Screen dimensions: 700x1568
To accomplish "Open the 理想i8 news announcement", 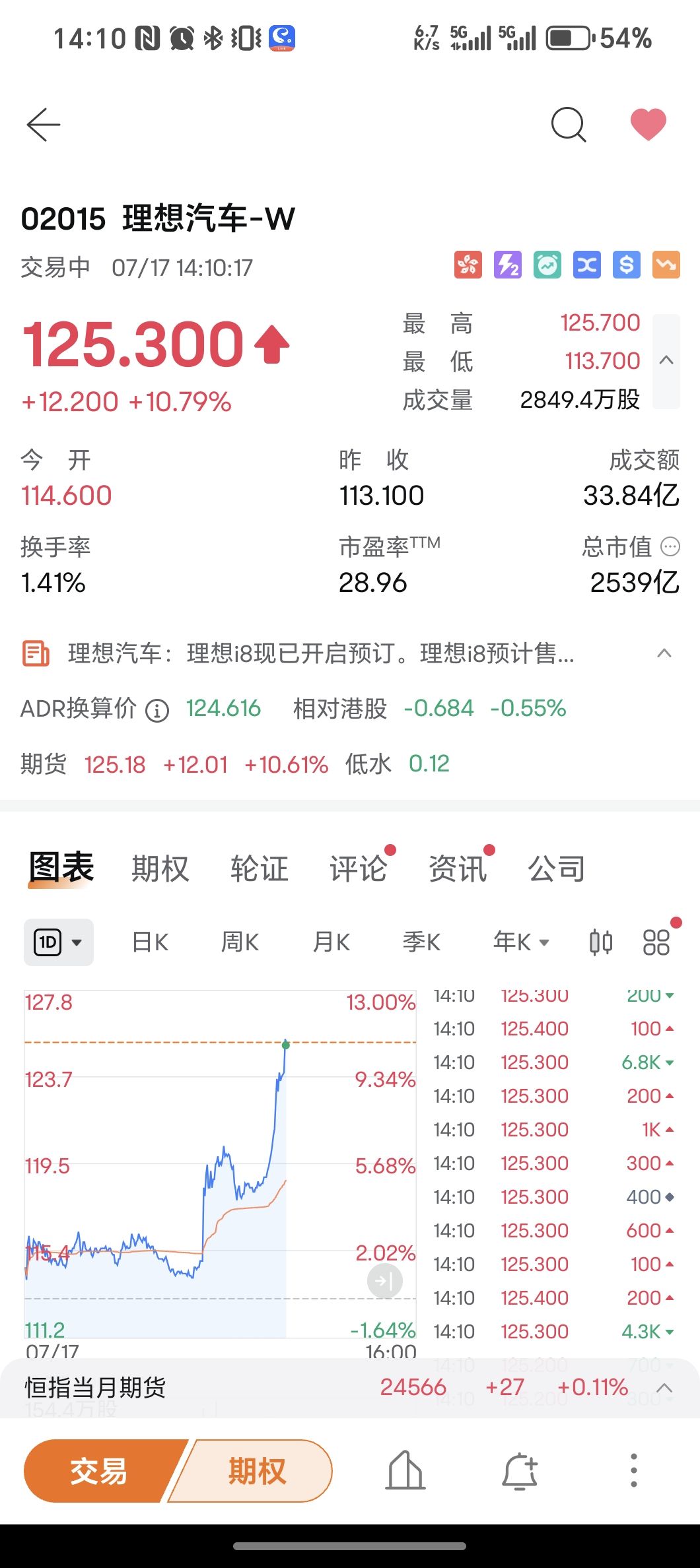I will pos(321,653).
